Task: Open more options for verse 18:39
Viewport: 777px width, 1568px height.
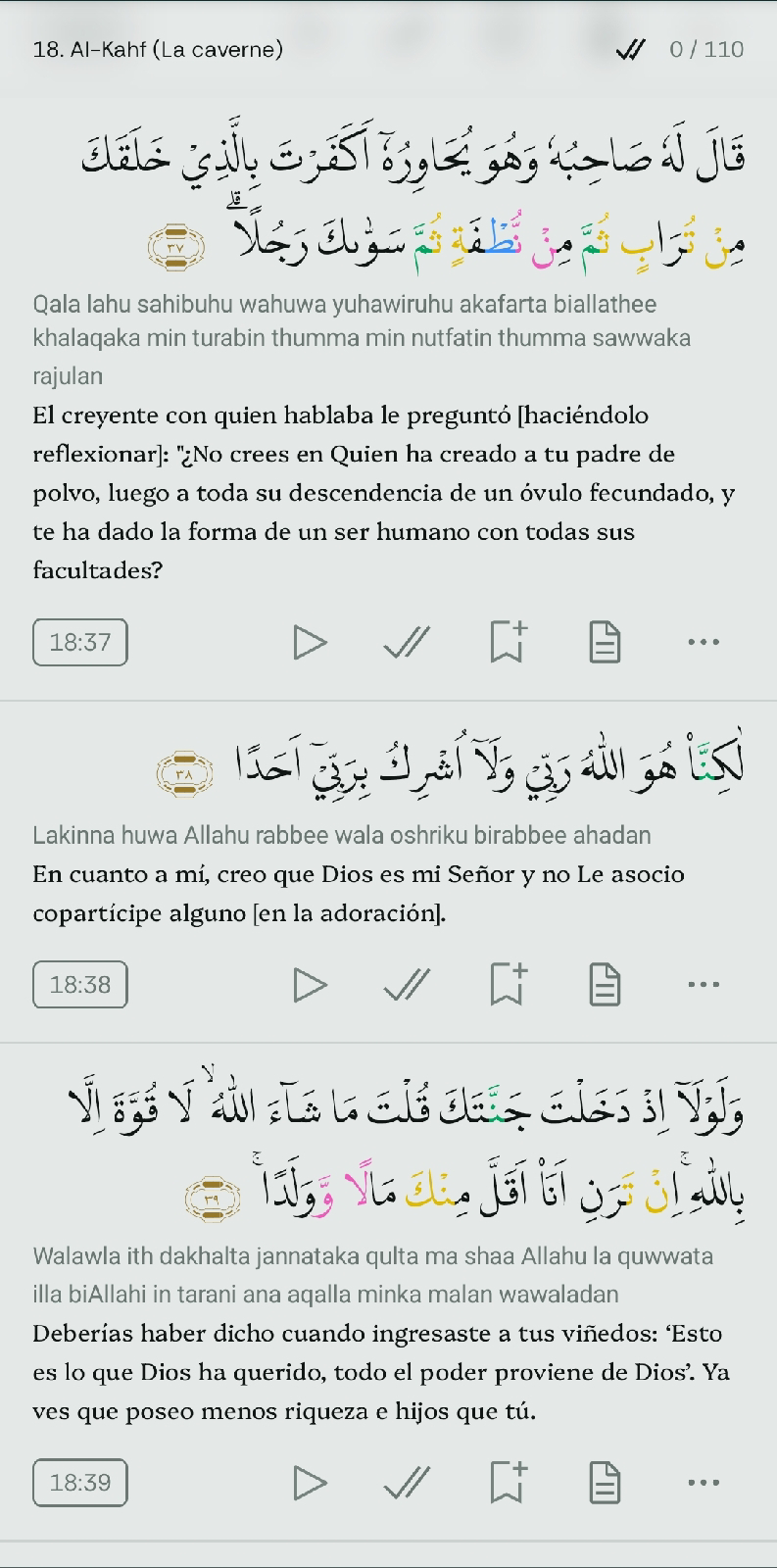Action: click(x=704, y=1483)
